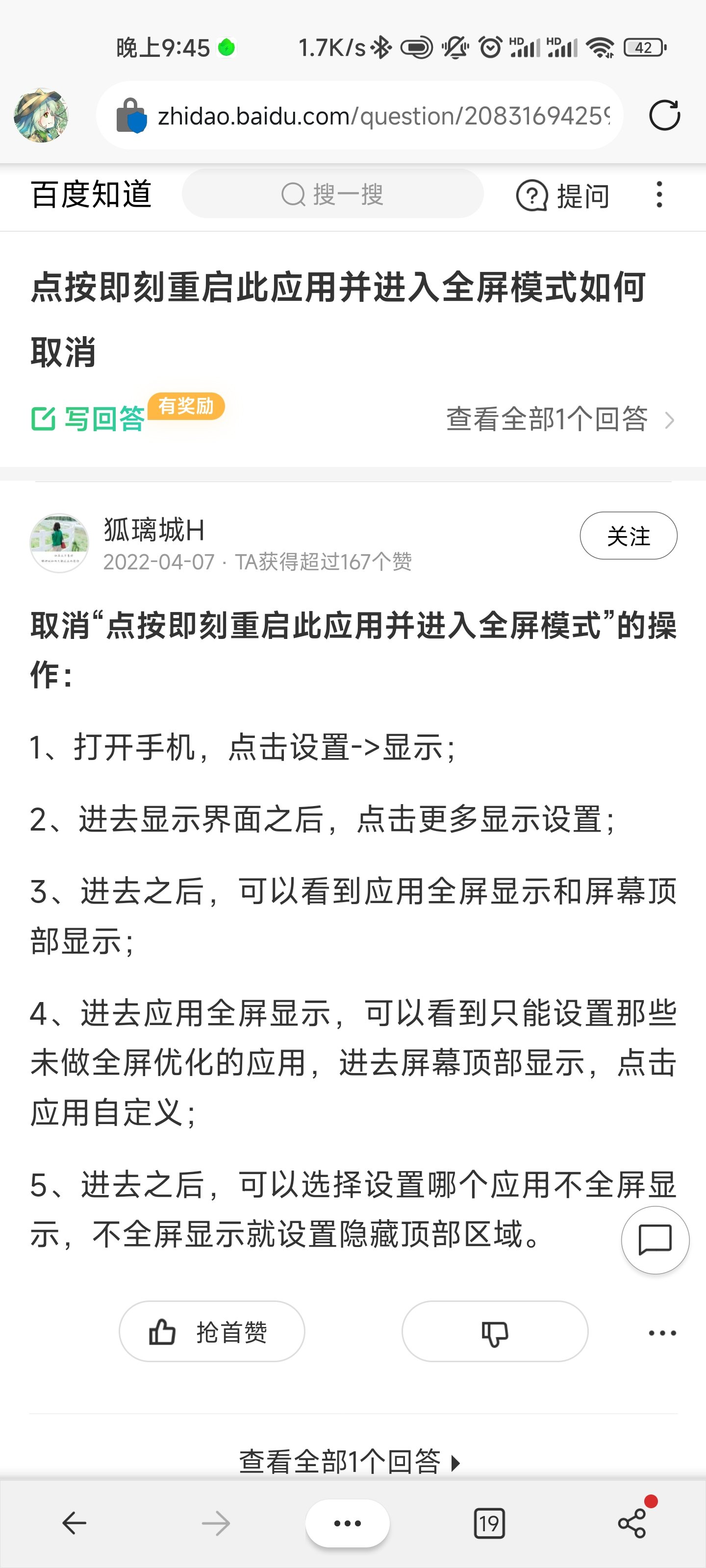Open the 搜一搜 search box
Image resolution: width=706 pixels, height=1568 pixels.
coord(332,195)
